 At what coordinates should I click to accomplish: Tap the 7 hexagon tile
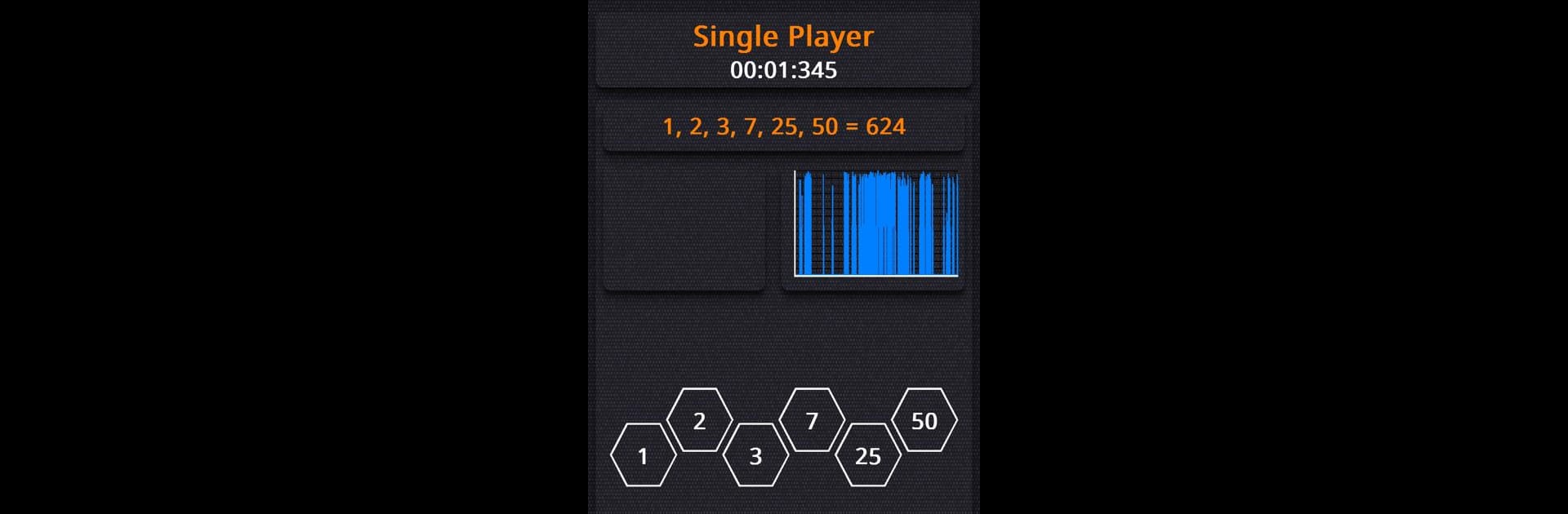pos(812,420)
